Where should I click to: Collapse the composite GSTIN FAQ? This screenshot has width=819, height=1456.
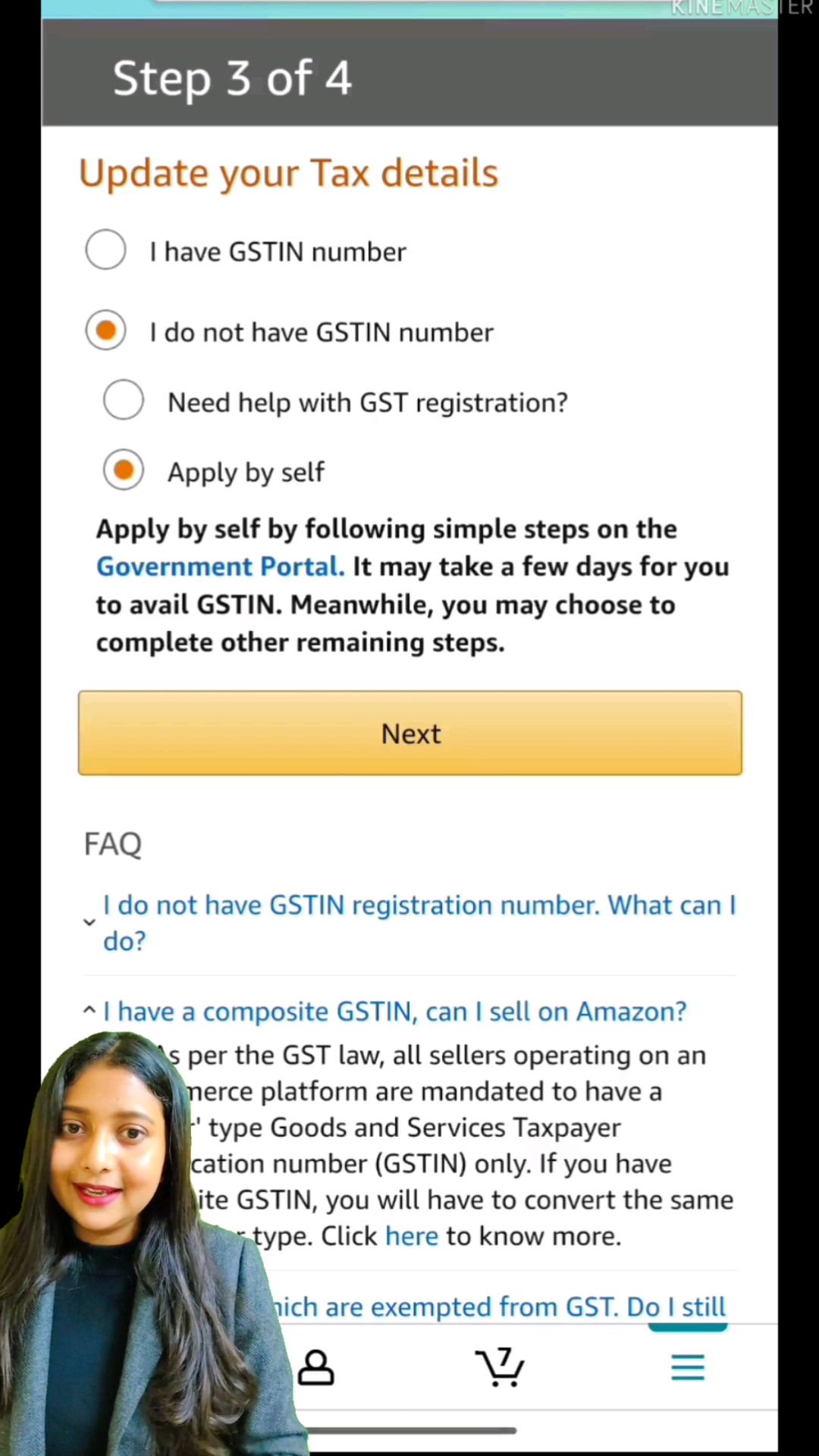click(394, 1012)
